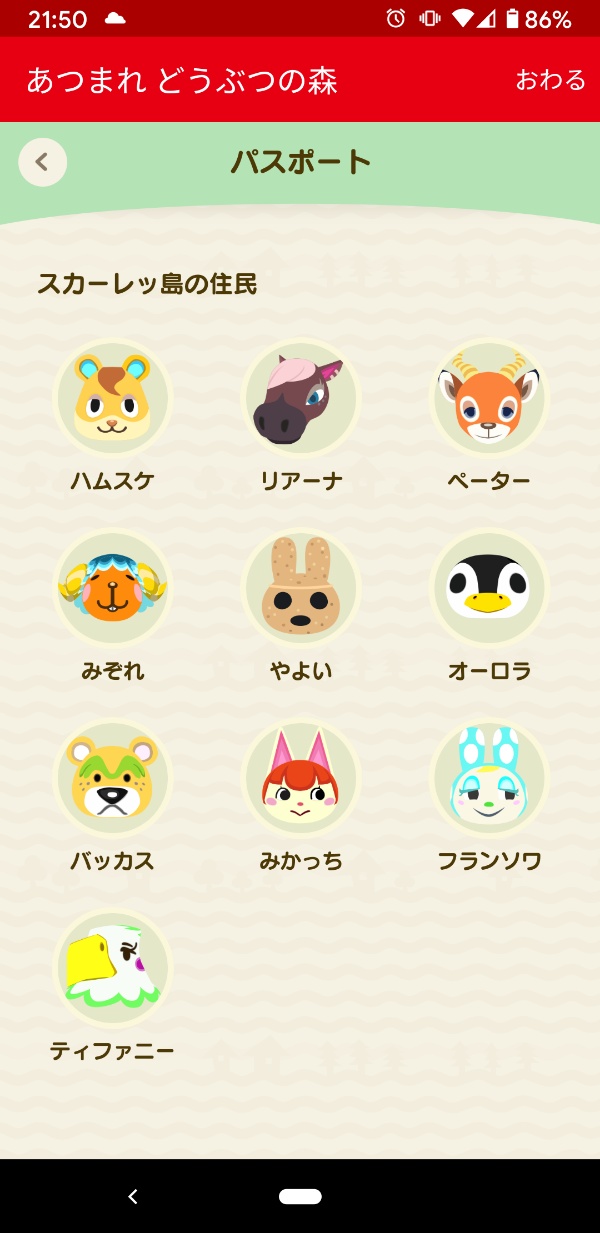This screenshot has height=1233, width=600.
Task: Choose resident やよい
Action: coord(300,589)
